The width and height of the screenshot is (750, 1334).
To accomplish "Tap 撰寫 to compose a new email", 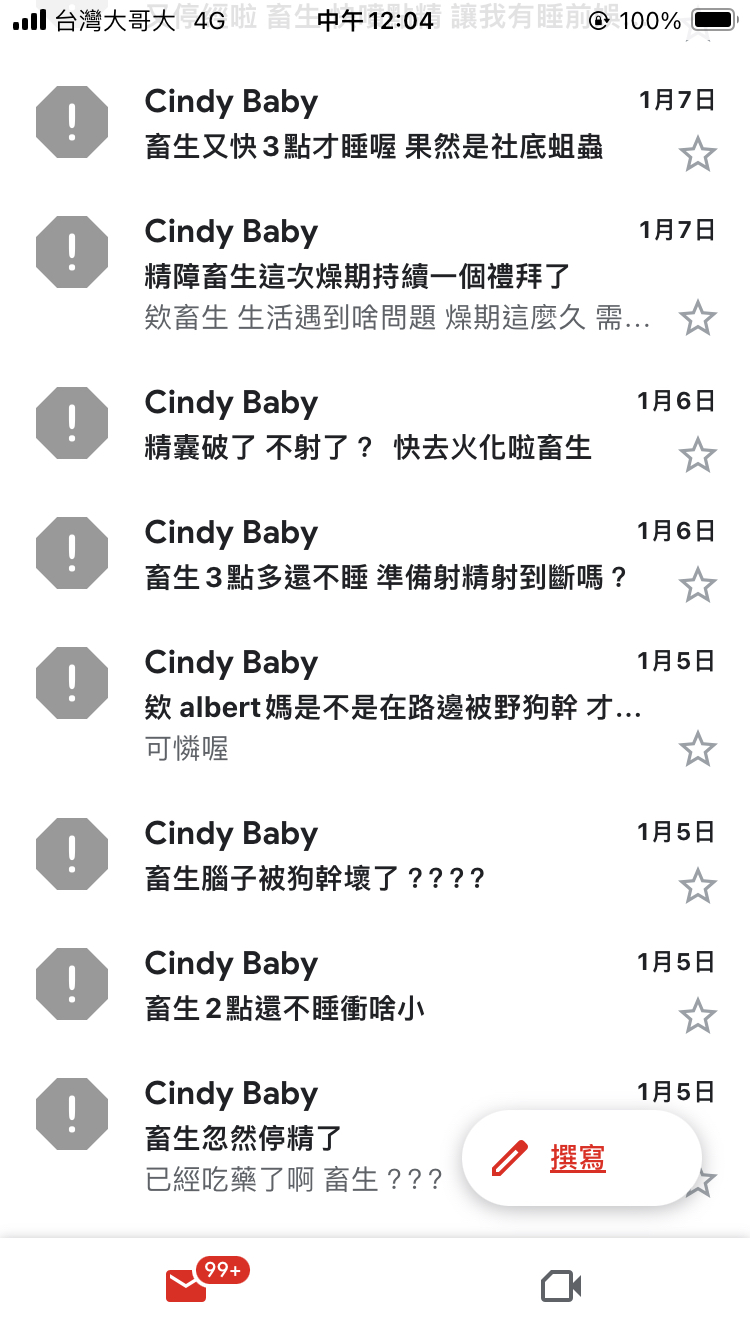I will [581, 1159].
